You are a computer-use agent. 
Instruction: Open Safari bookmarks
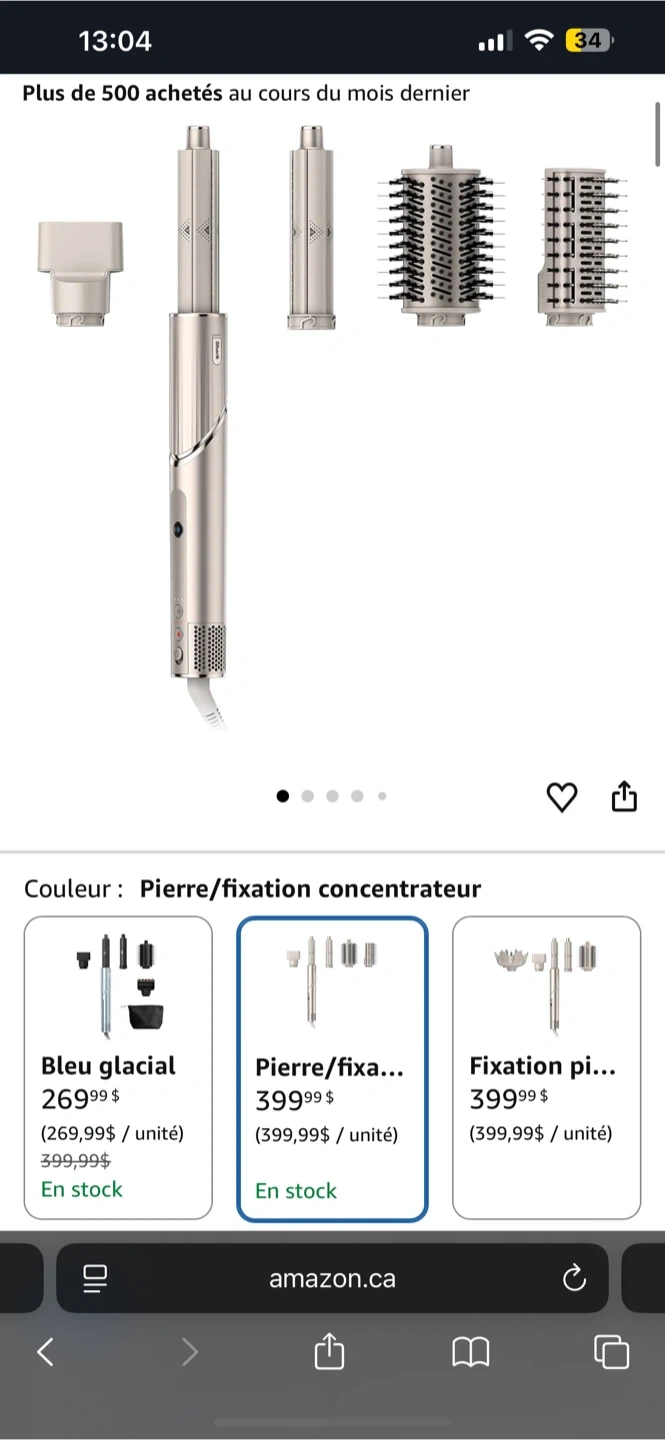click(470, 1353)
